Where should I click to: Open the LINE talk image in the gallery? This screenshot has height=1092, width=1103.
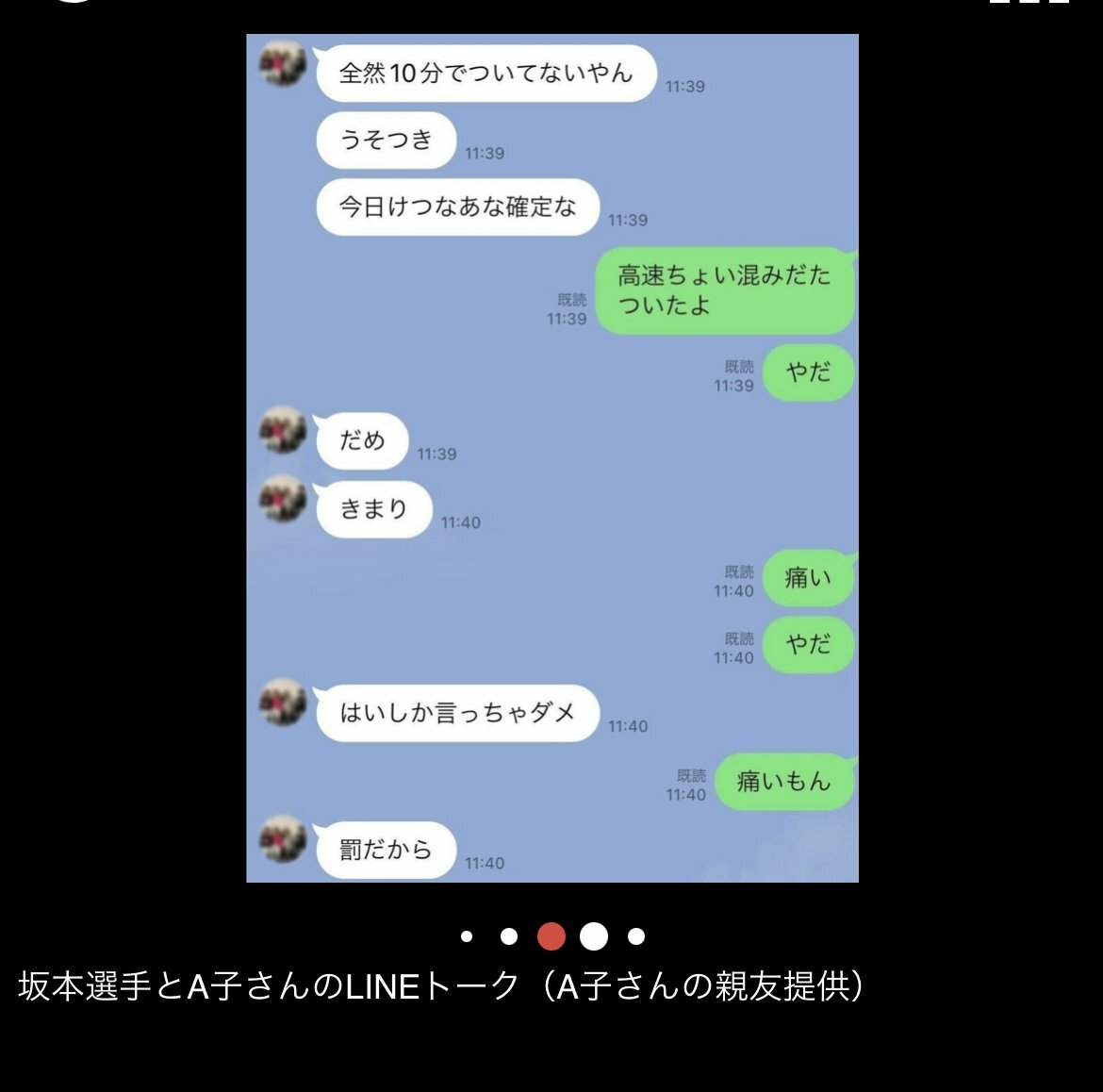coord(551,458)
